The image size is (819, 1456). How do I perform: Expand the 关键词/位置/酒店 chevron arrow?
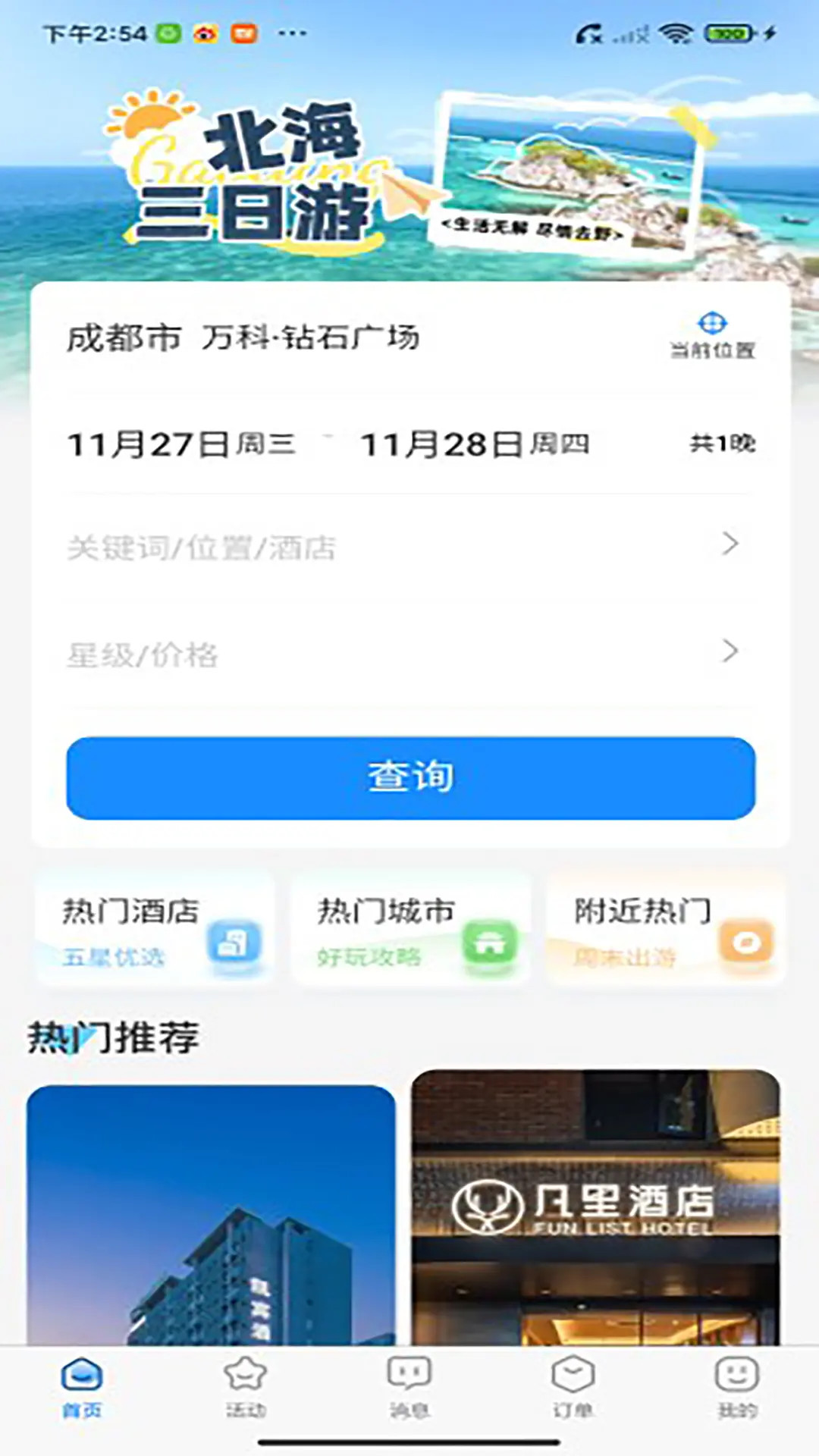coord(730,544)
